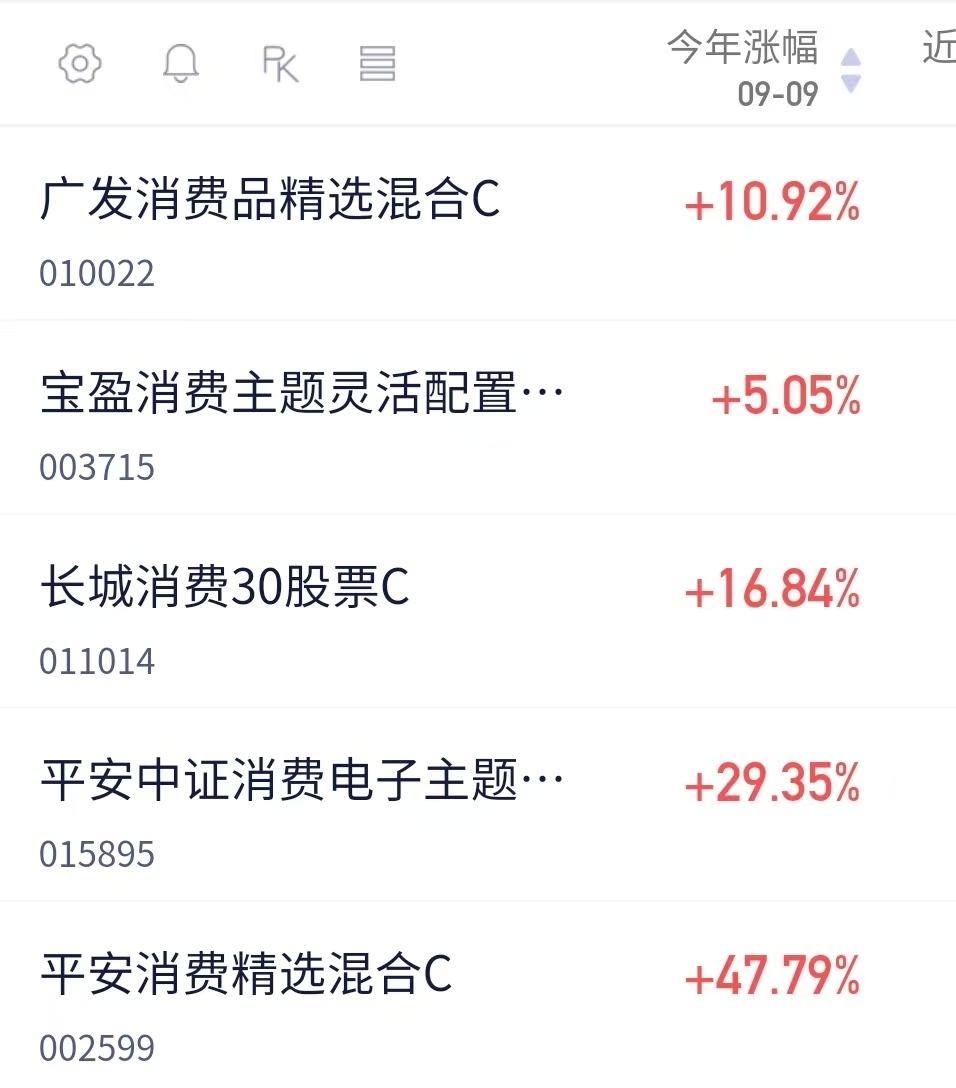Open 平安消费精选混合C fund
This screenshot has height=1088, width=956.
478,995
